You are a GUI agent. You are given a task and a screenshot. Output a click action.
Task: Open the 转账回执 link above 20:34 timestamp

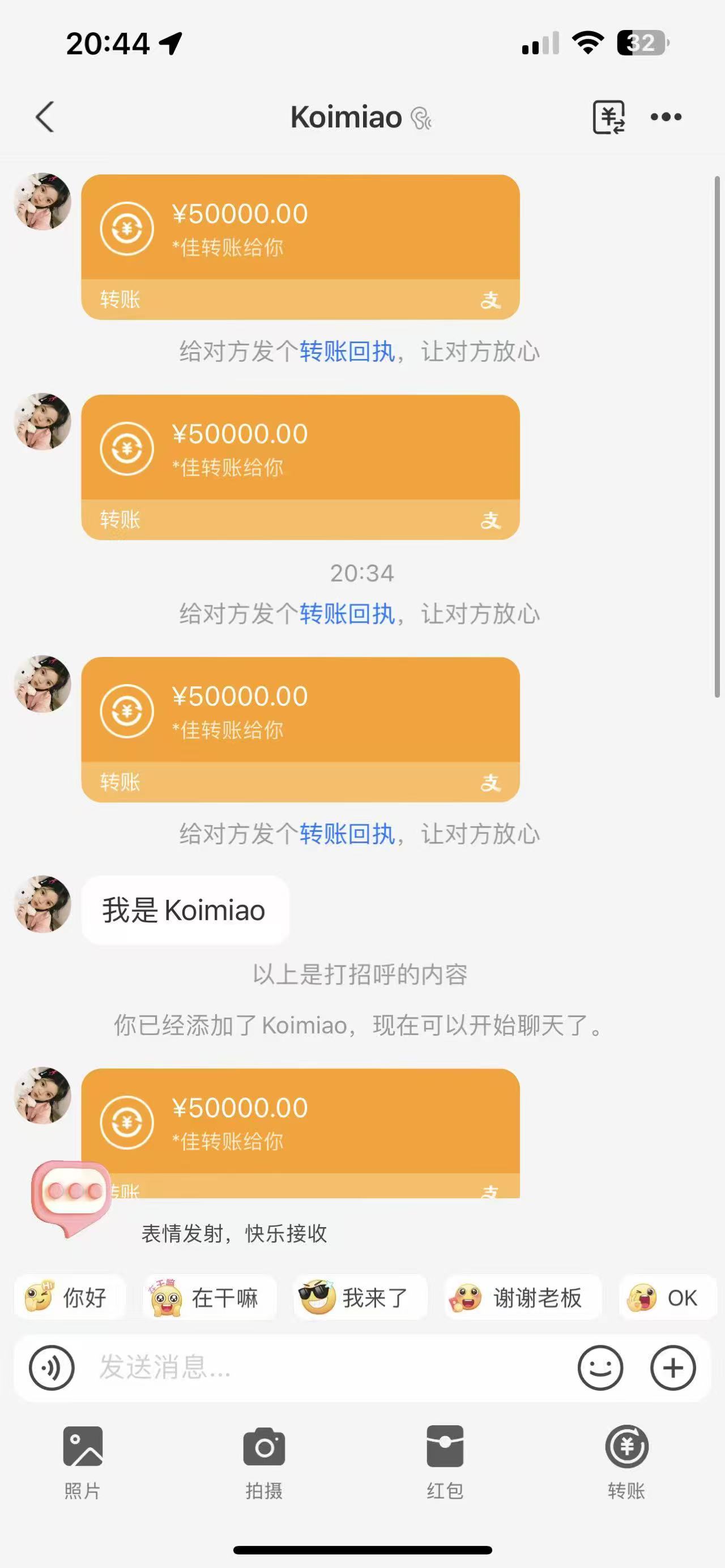click(x=347, y=352)
